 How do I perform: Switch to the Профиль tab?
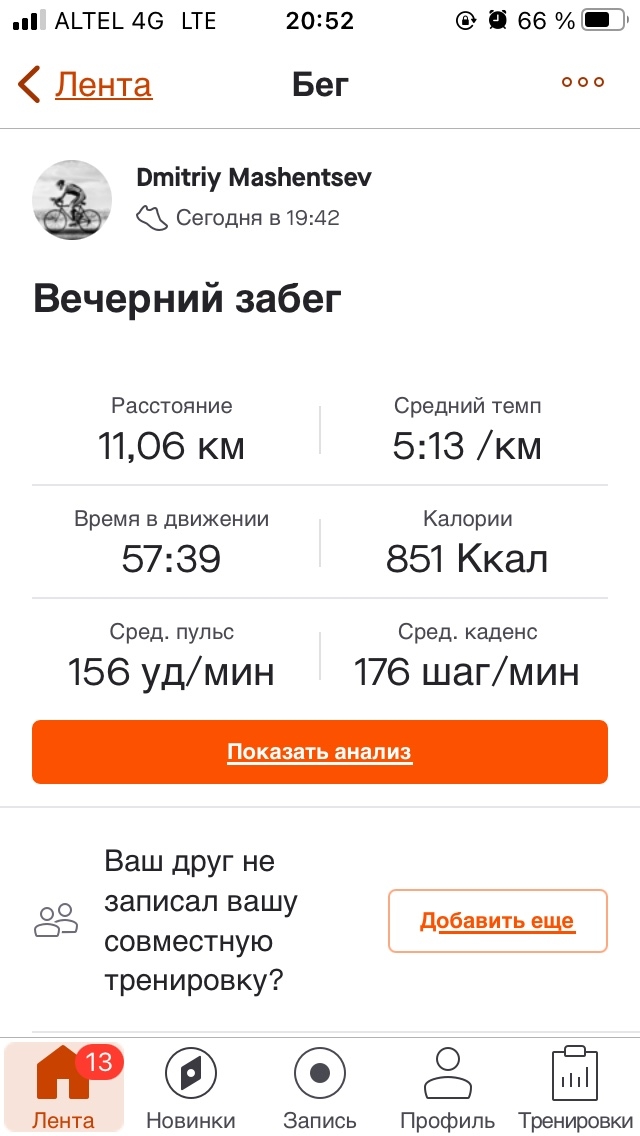447,1088
